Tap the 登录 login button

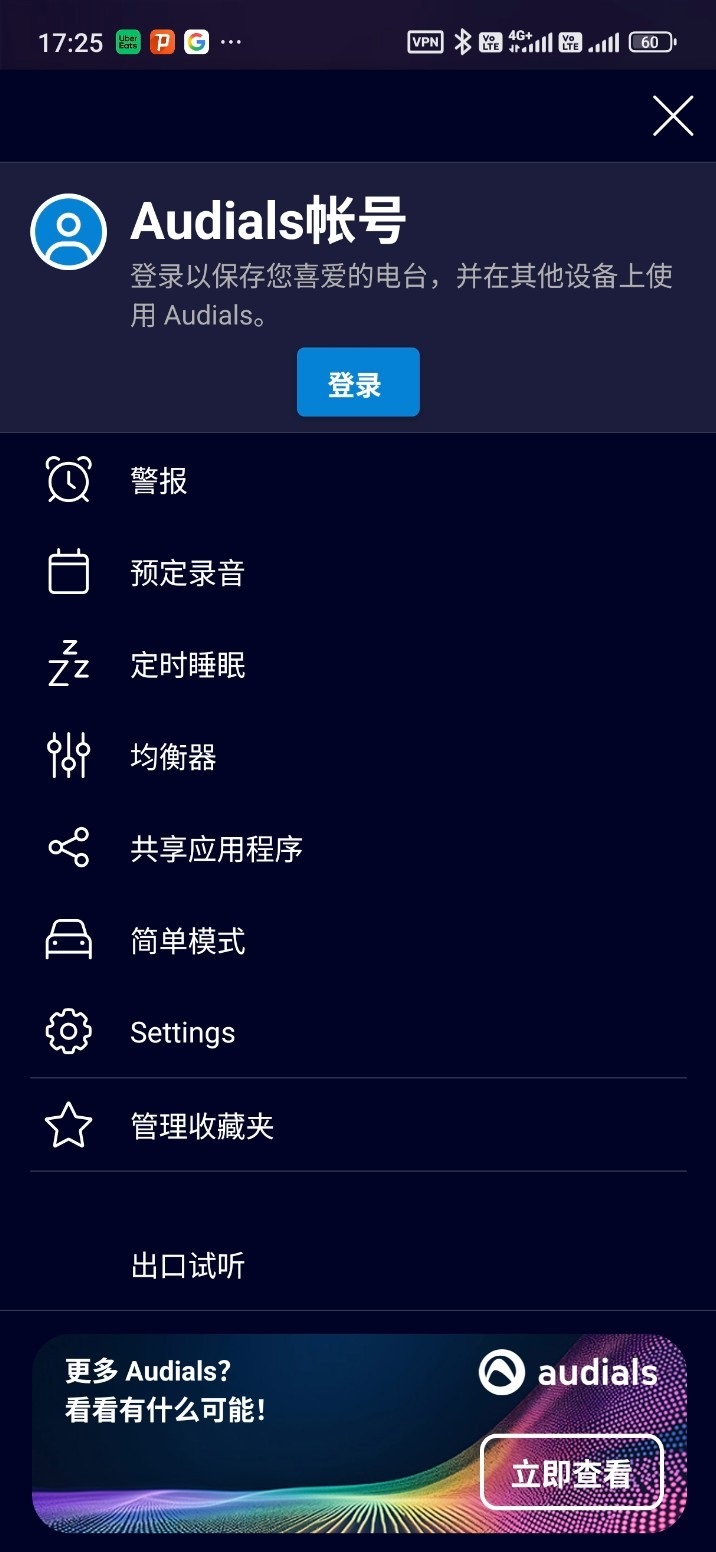coord(358,383)
